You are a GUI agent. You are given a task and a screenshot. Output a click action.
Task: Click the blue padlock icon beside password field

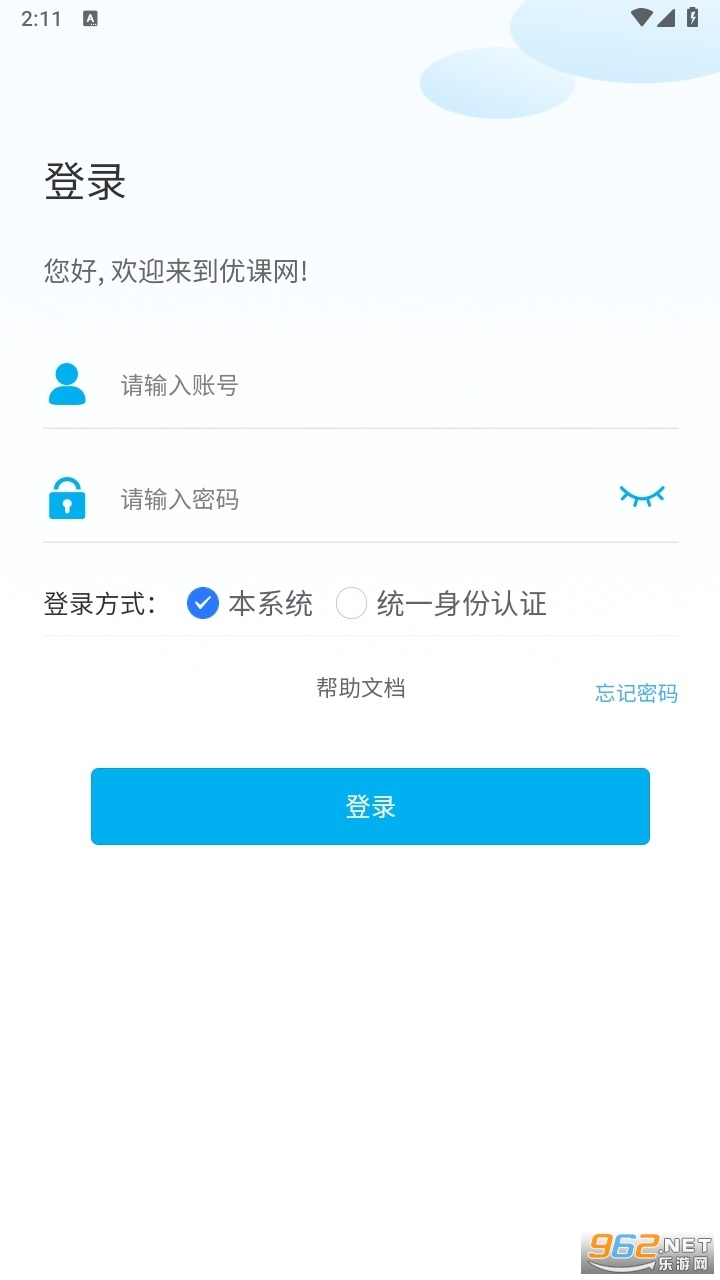pyautogui.click(x=66, y=498)
